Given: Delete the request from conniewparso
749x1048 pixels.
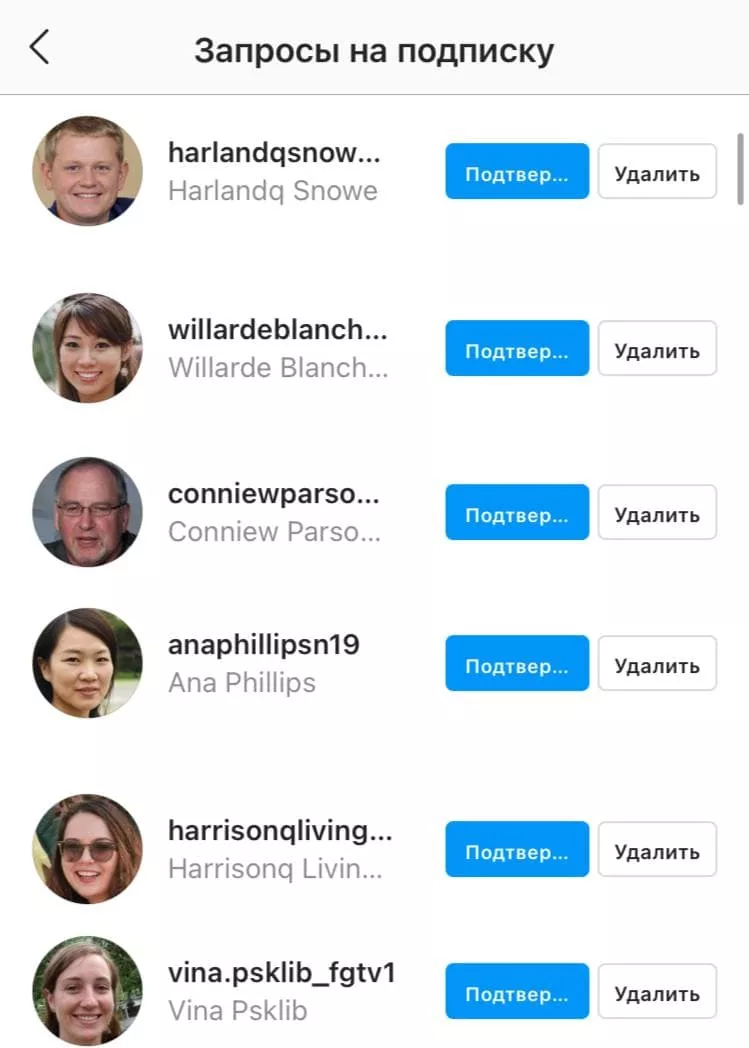Looking at the screenshot, I should click(x=657, y=512).
